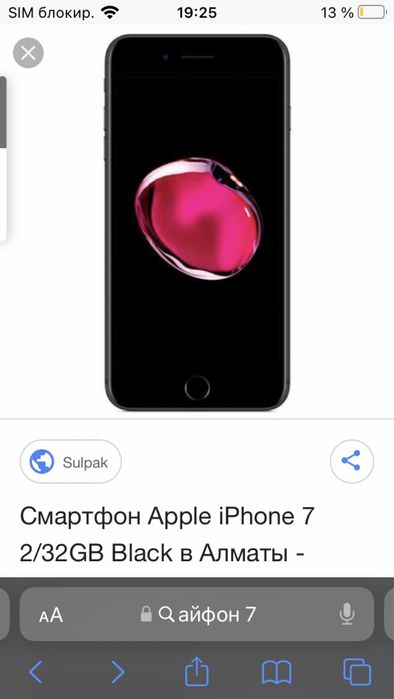Share this image result
The image size is (394, 699).
(x=352, y=461)
